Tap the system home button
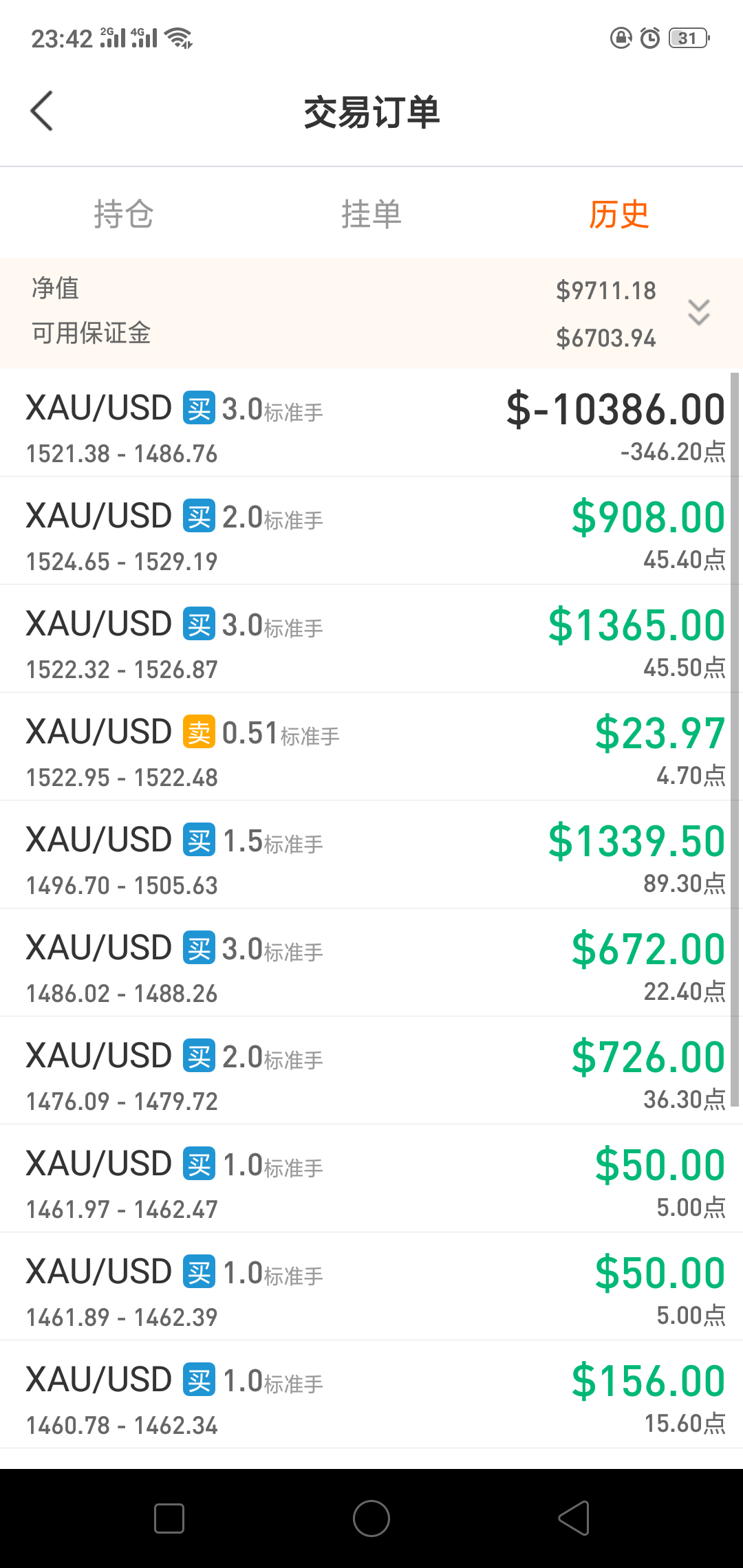The height and width of the screenshot is (1568, 743). (x=371, y=1518)
